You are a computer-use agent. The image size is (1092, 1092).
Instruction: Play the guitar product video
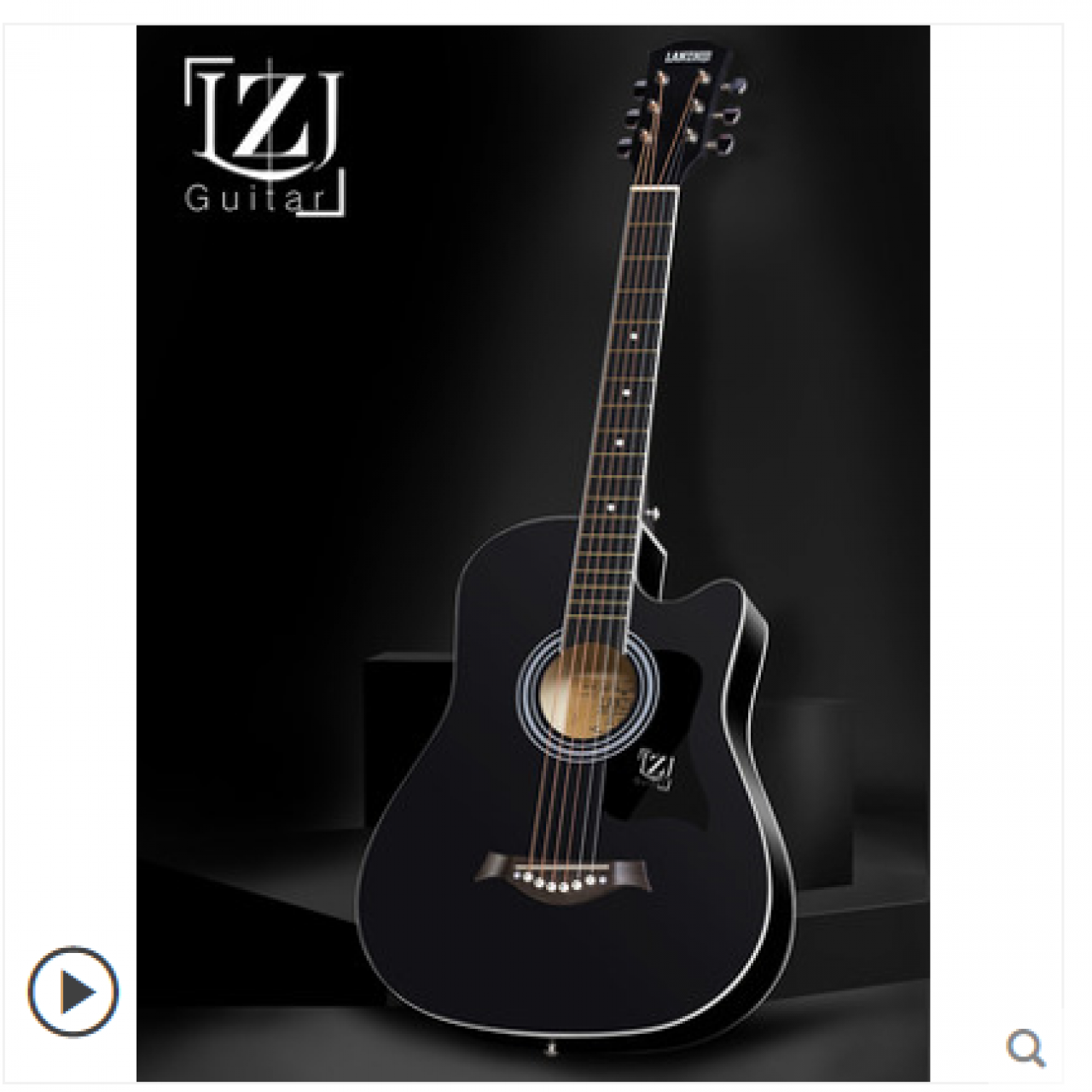73,991
